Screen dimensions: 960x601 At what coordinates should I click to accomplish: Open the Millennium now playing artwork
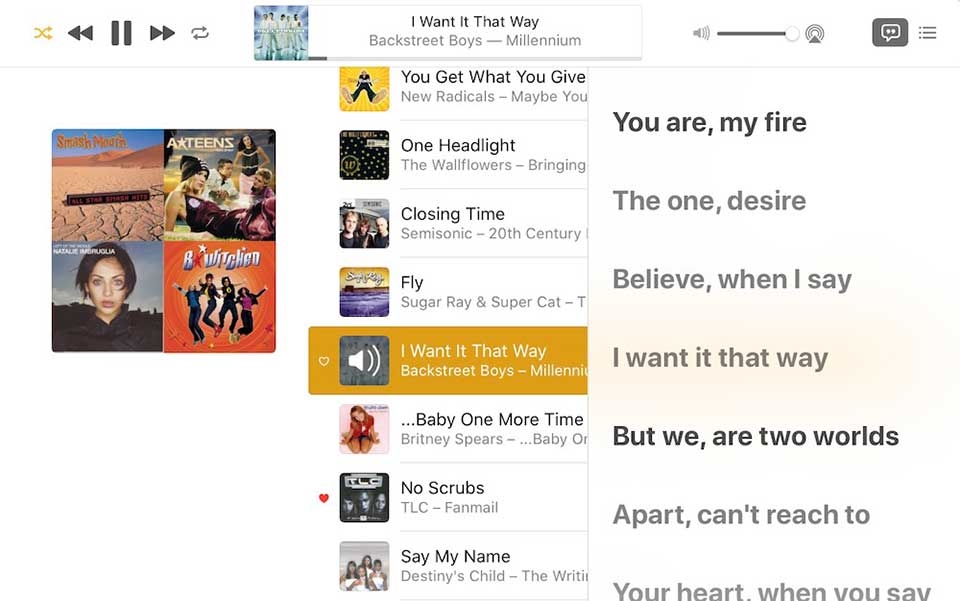(x=281, y=32)
